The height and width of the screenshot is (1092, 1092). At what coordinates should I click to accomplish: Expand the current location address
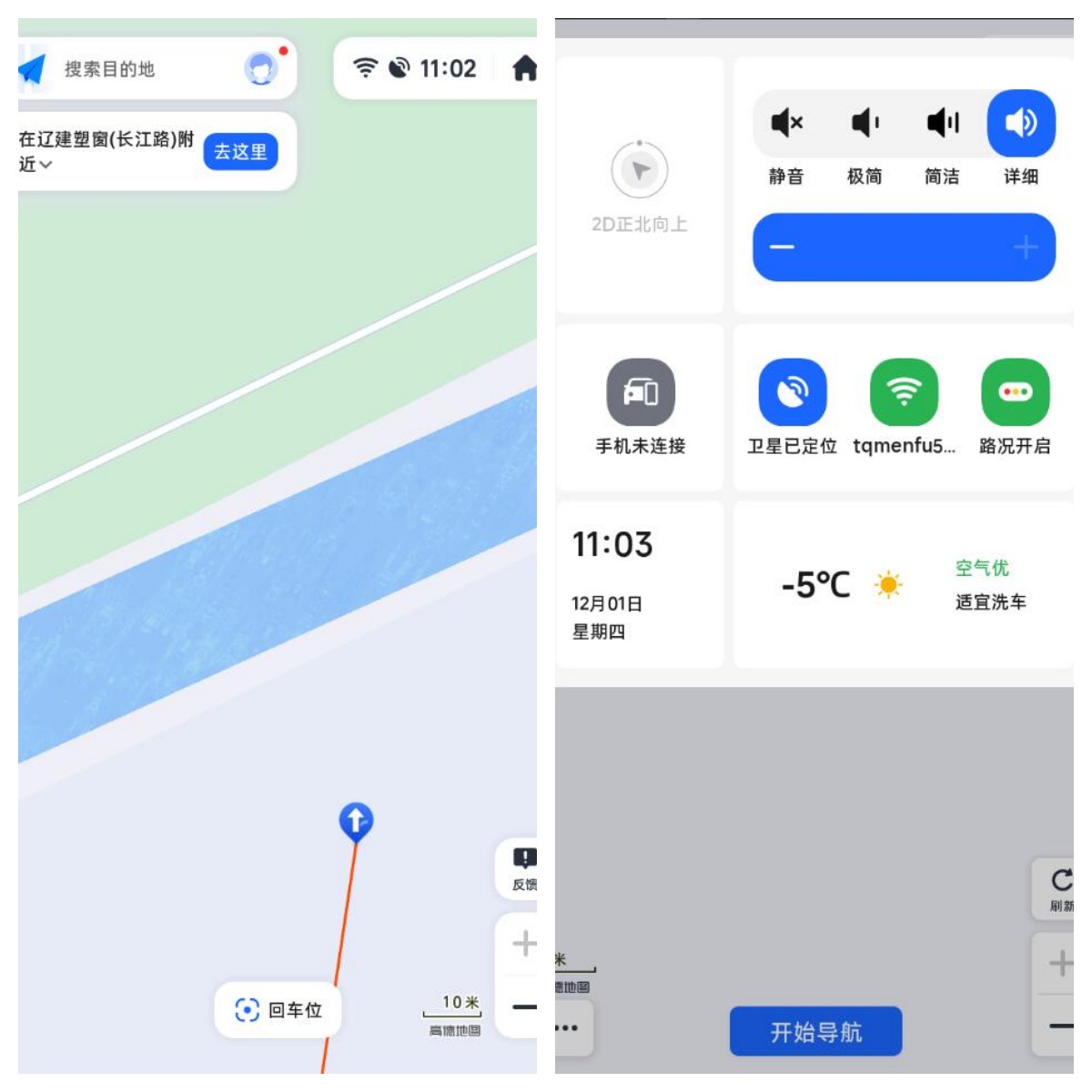(x=45, y=165)
